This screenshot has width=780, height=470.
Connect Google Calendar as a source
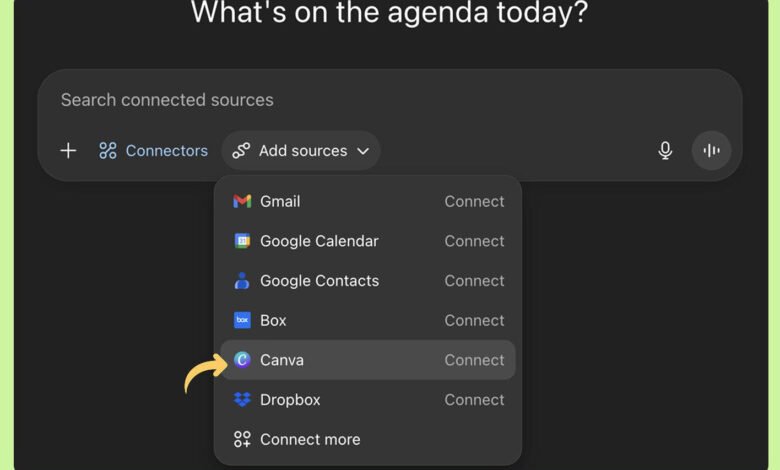(x=474, y=241)
